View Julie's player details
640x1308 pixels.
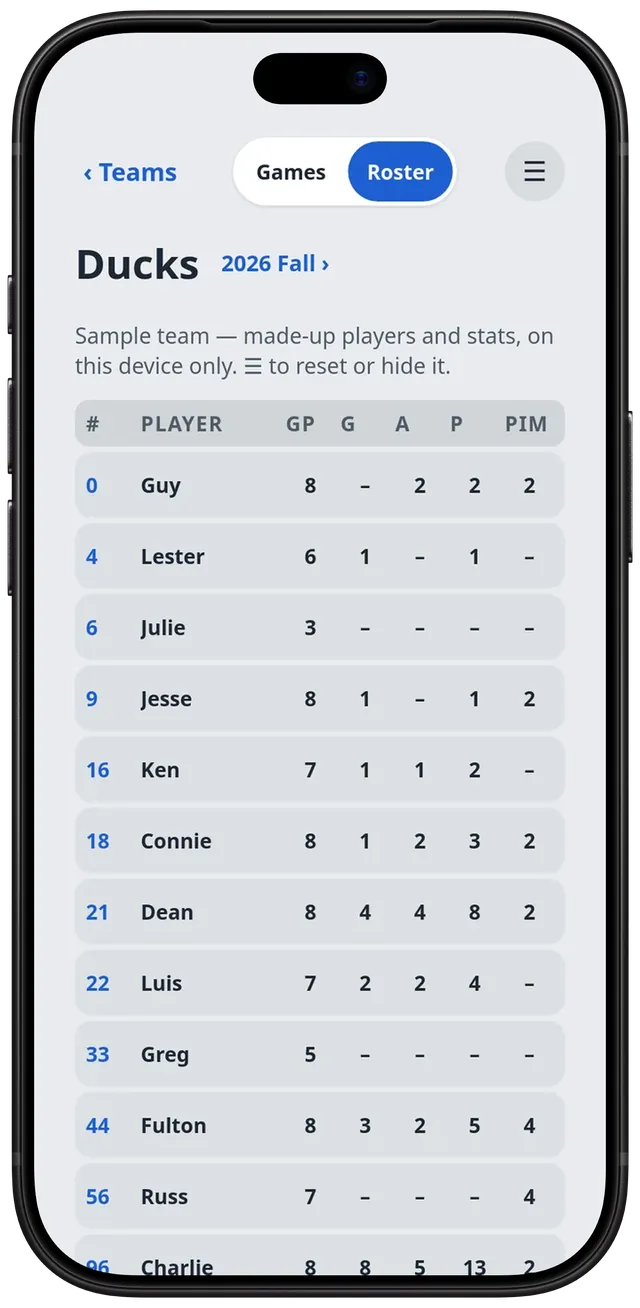click(320, 627)
